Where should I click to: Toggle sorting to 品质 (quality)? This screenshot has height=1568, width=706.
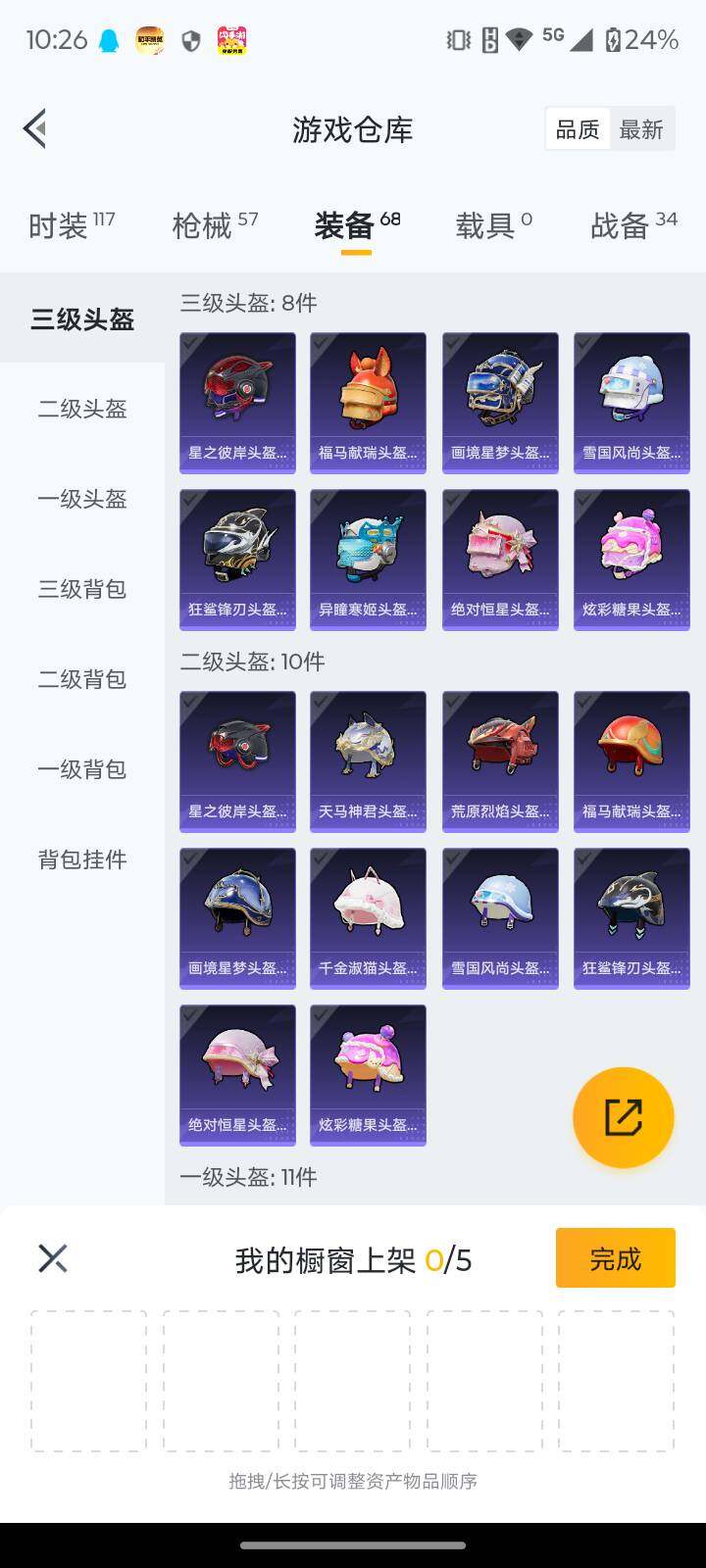click(578, 128)
